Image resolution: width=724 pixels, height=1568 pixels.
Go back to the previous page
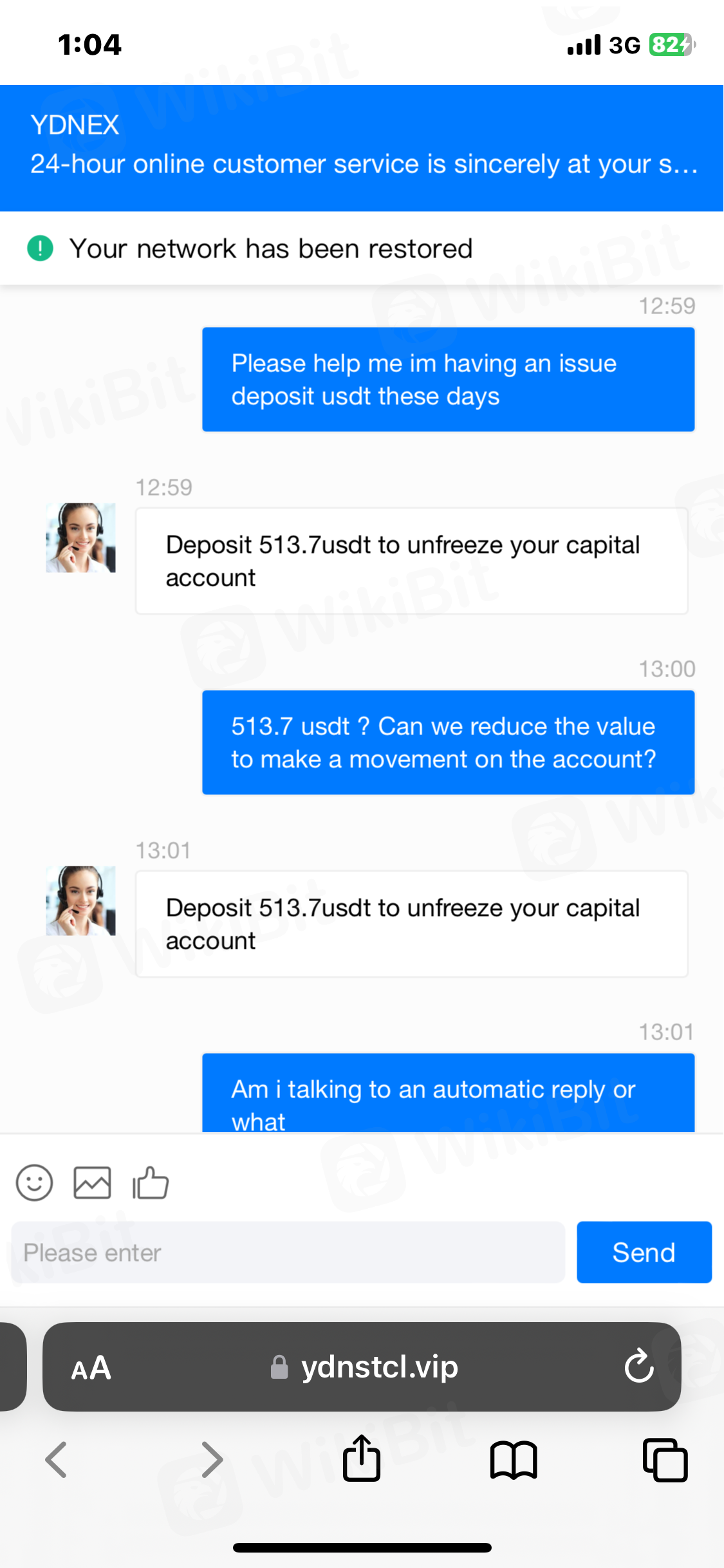57,1459
